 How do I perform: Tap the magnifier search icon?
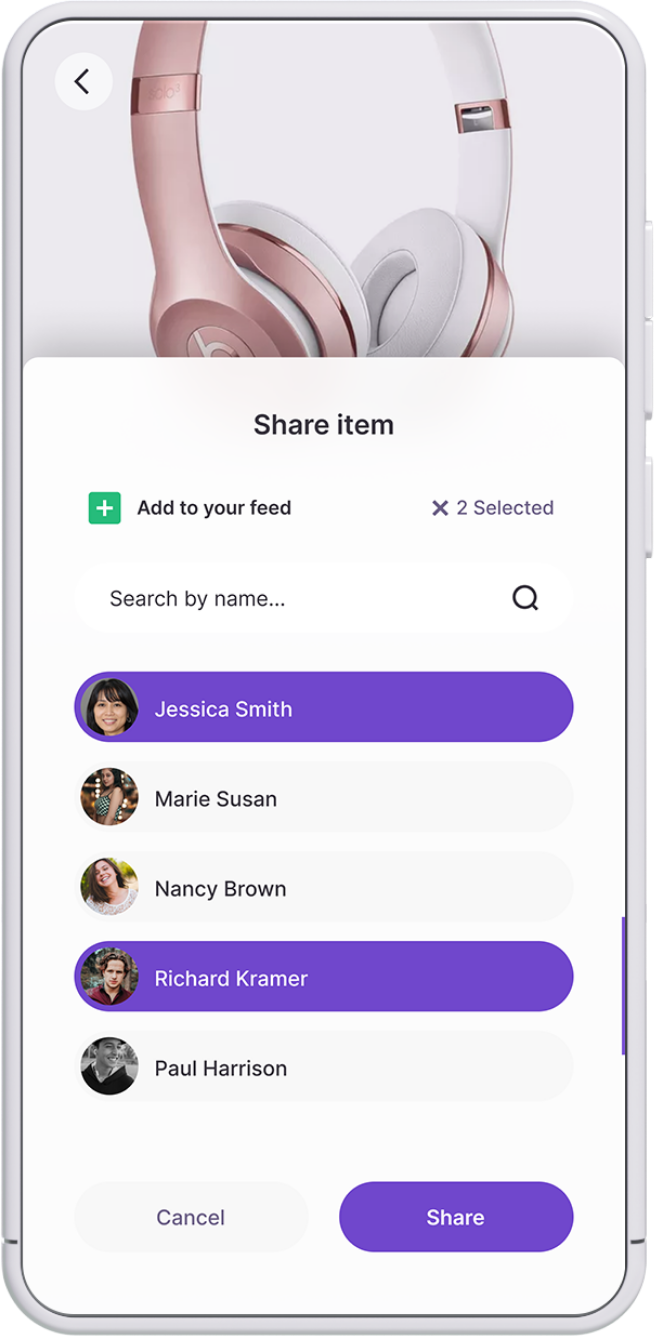[x=525, y=598]
